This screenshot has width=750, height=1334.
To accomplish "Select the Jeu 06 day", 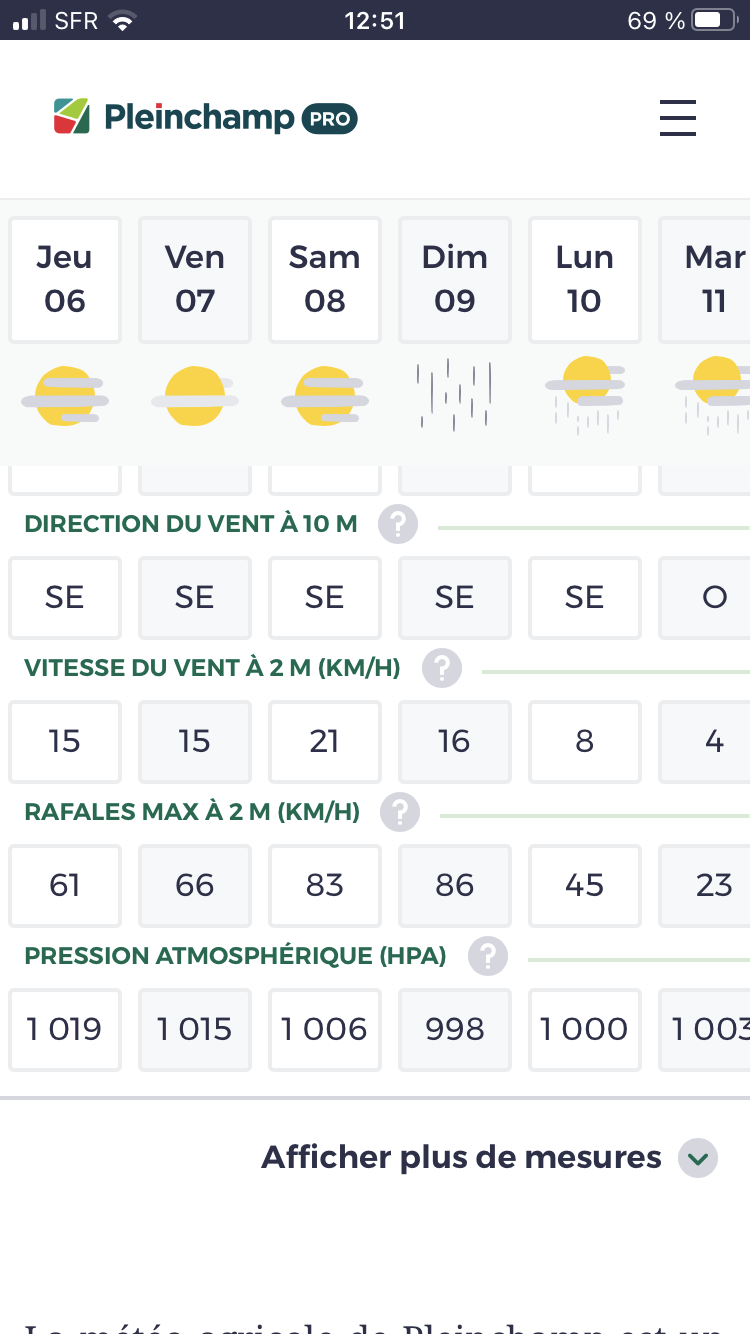I will [65, 279].
